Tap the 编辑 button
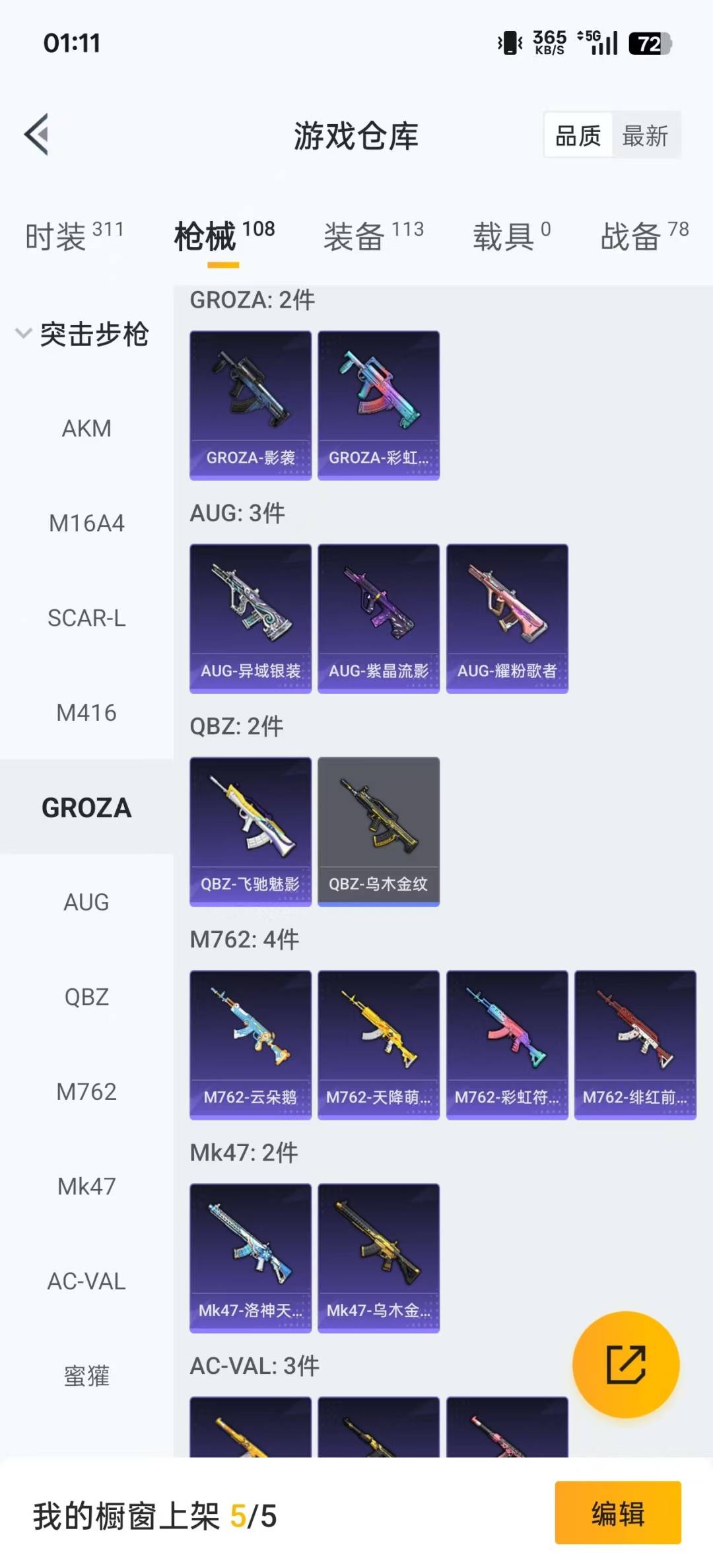The width and height of the screenshot is (713, 1568). click(617, 1513)
